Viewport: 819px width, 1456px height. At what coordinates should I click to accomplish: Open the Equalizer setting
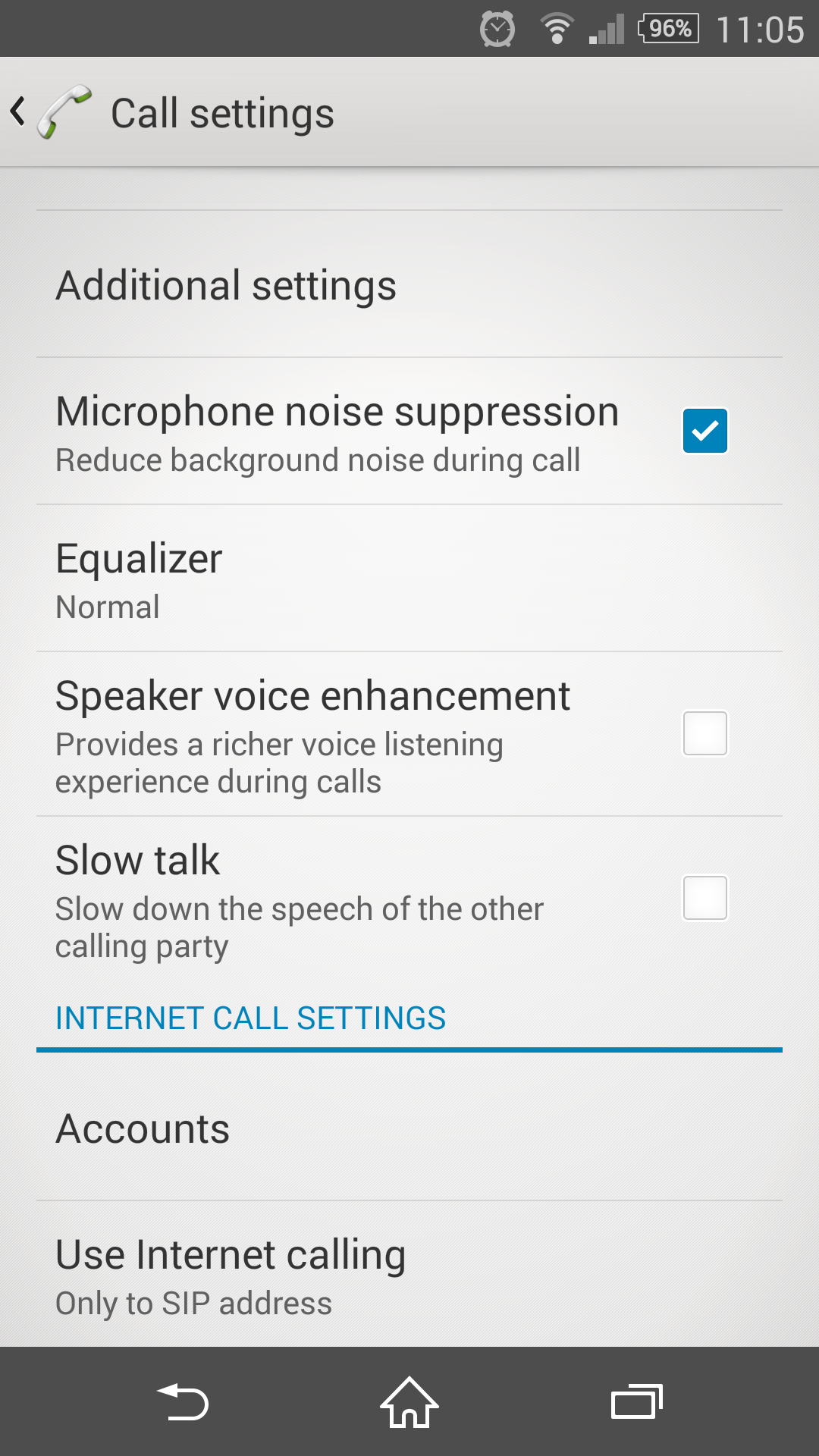409,579
